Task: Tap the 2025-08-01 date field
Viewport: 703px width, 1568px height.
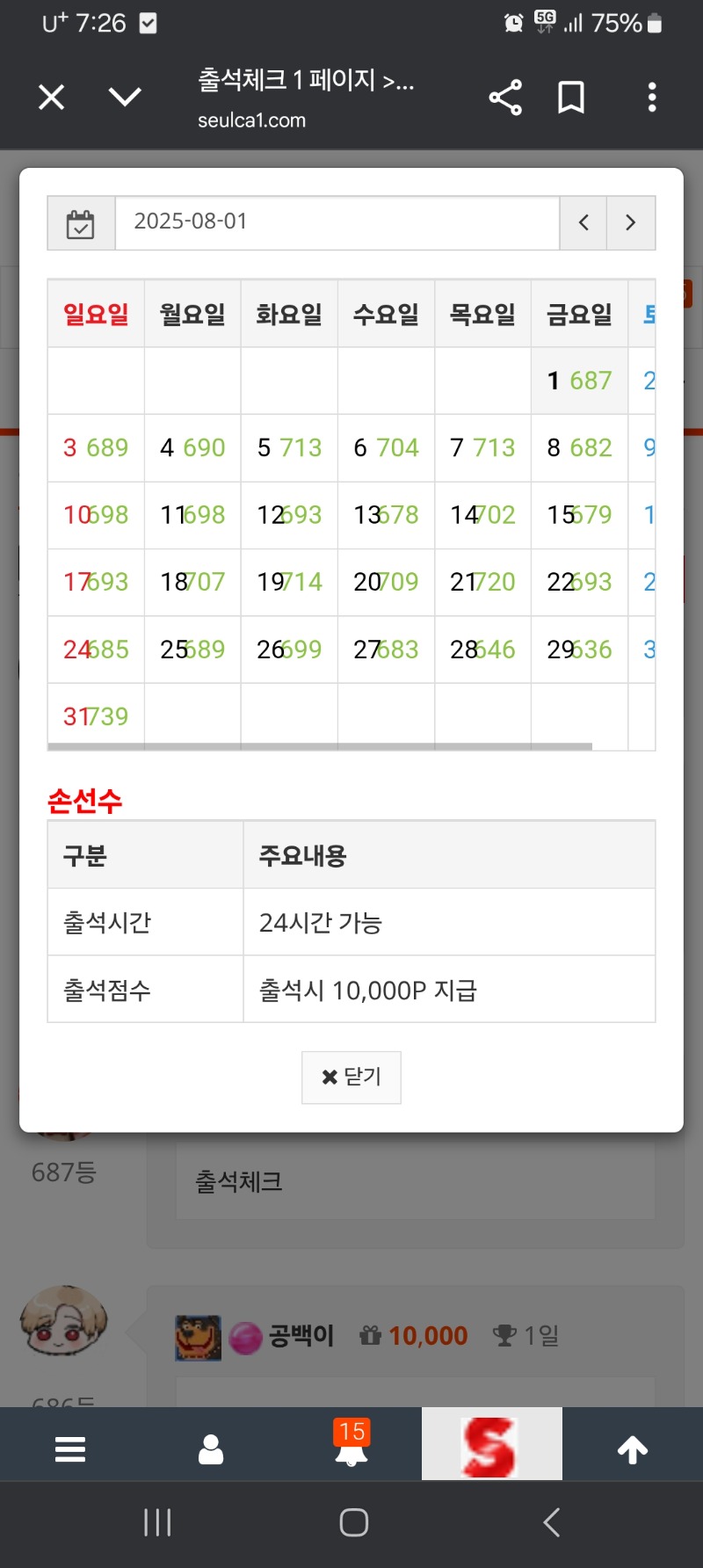Action: [x=337, y=223]
